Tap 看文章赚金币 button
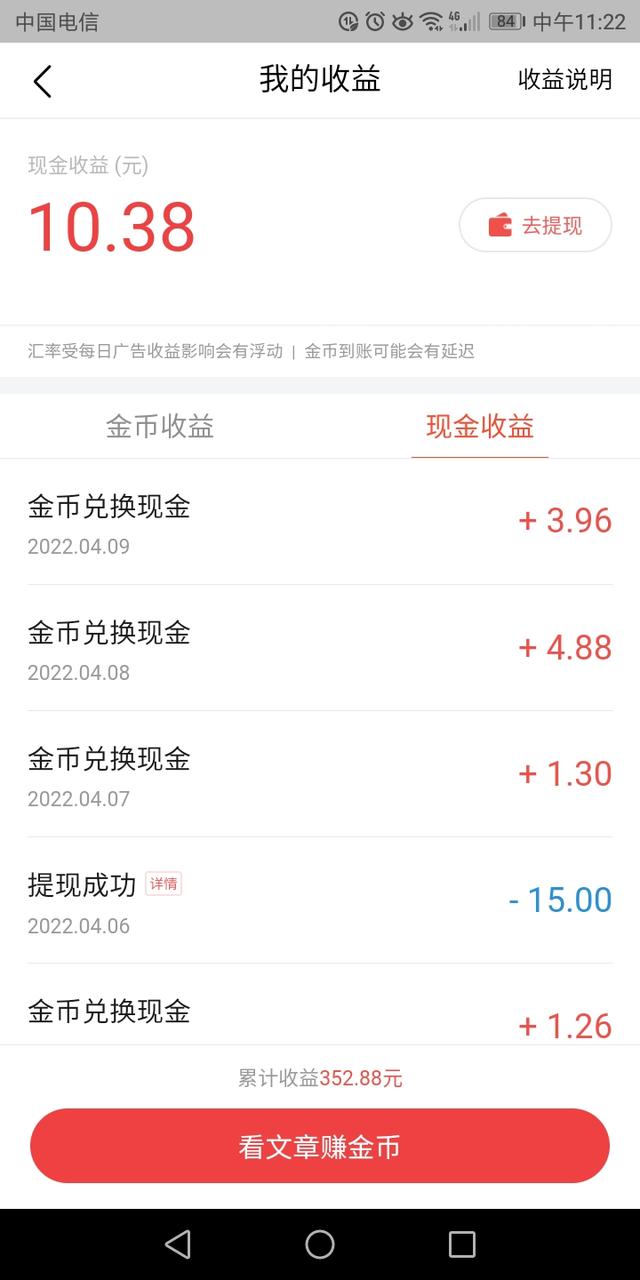Image resolution: width=640 pixels, height=1280 pixels. 320,1146
